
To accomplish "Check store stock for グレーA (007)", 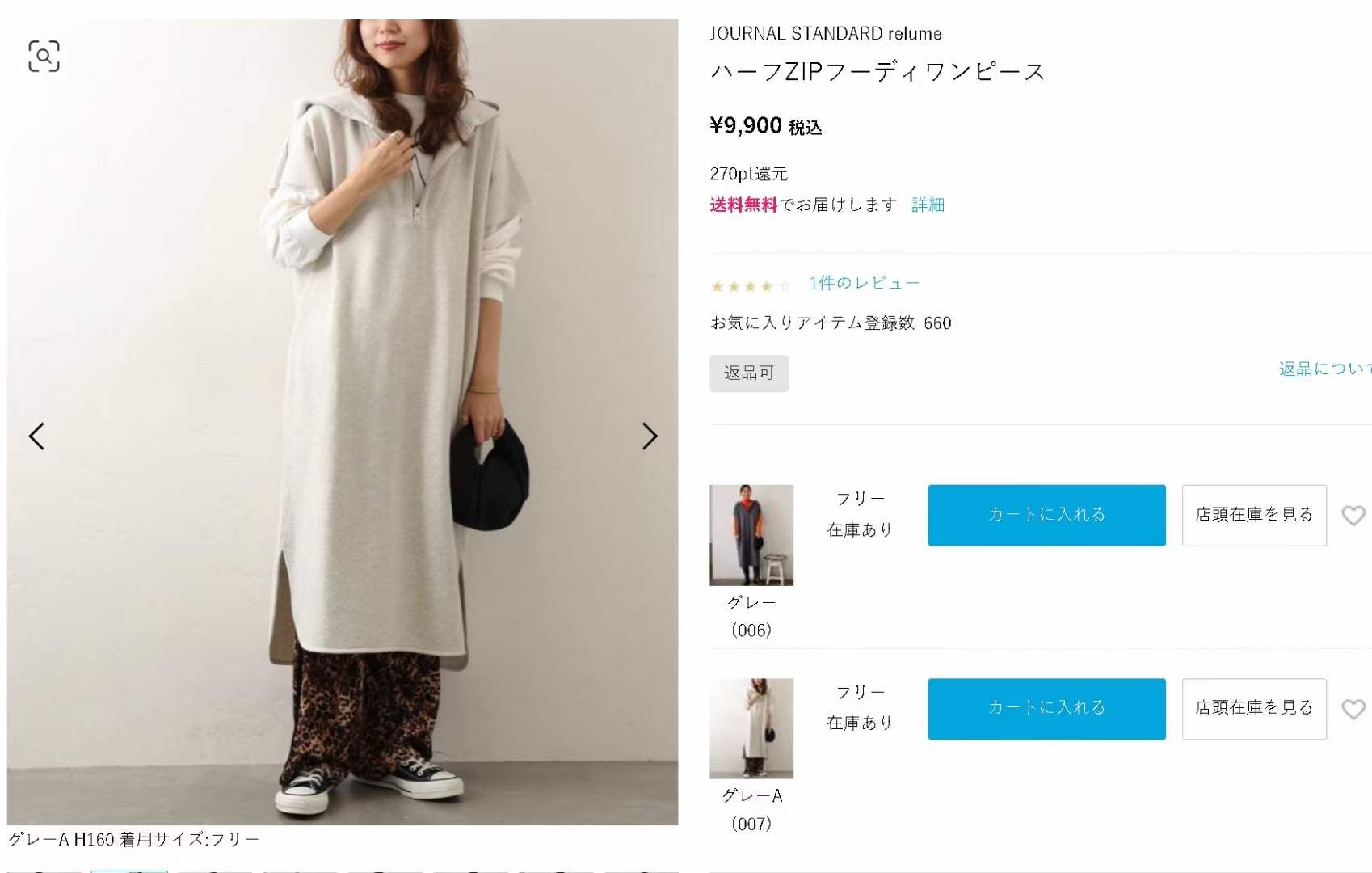I will (1253, 708).
